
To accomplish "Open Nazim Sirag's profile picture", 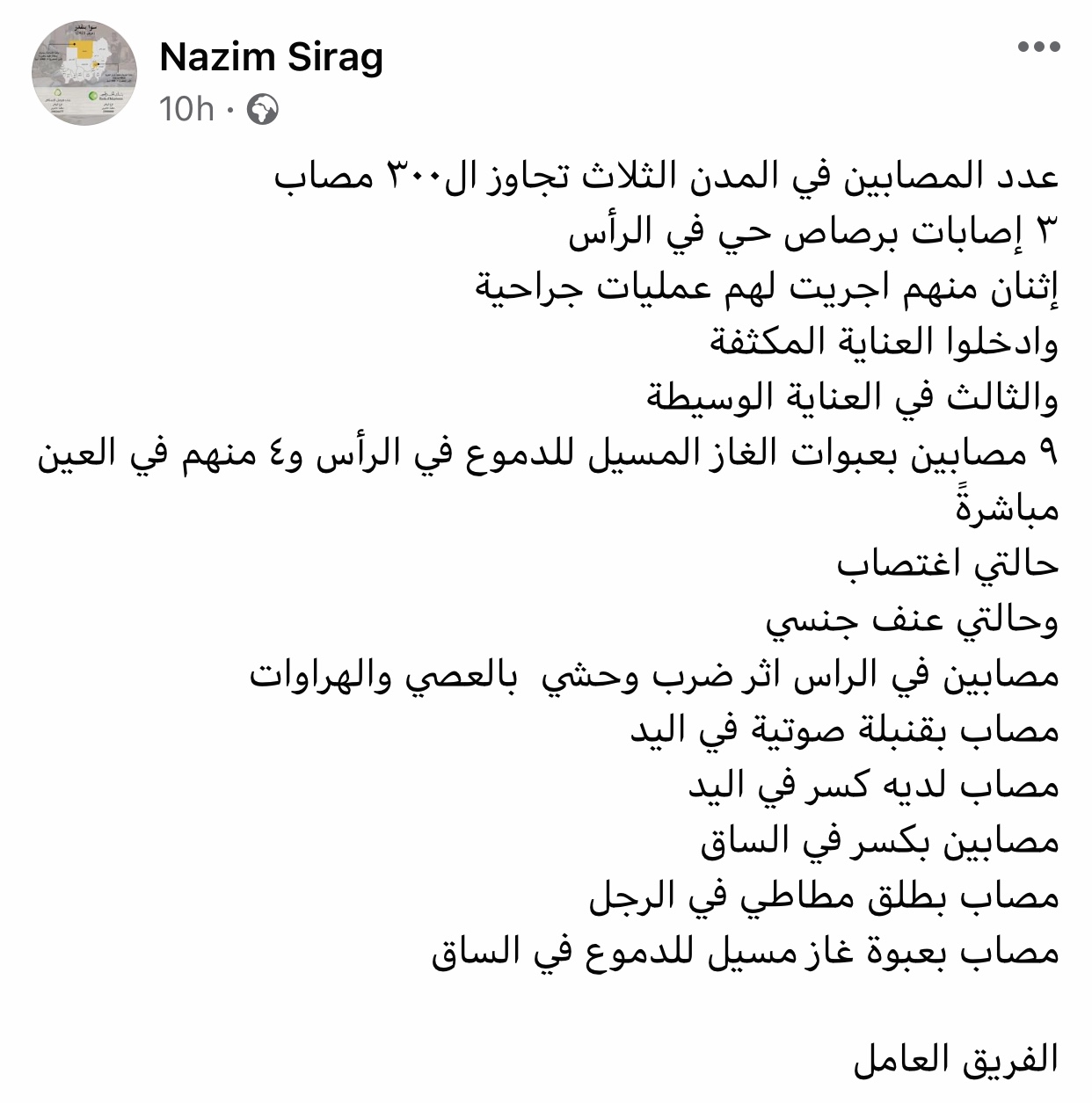I will (x=84, y=75).
